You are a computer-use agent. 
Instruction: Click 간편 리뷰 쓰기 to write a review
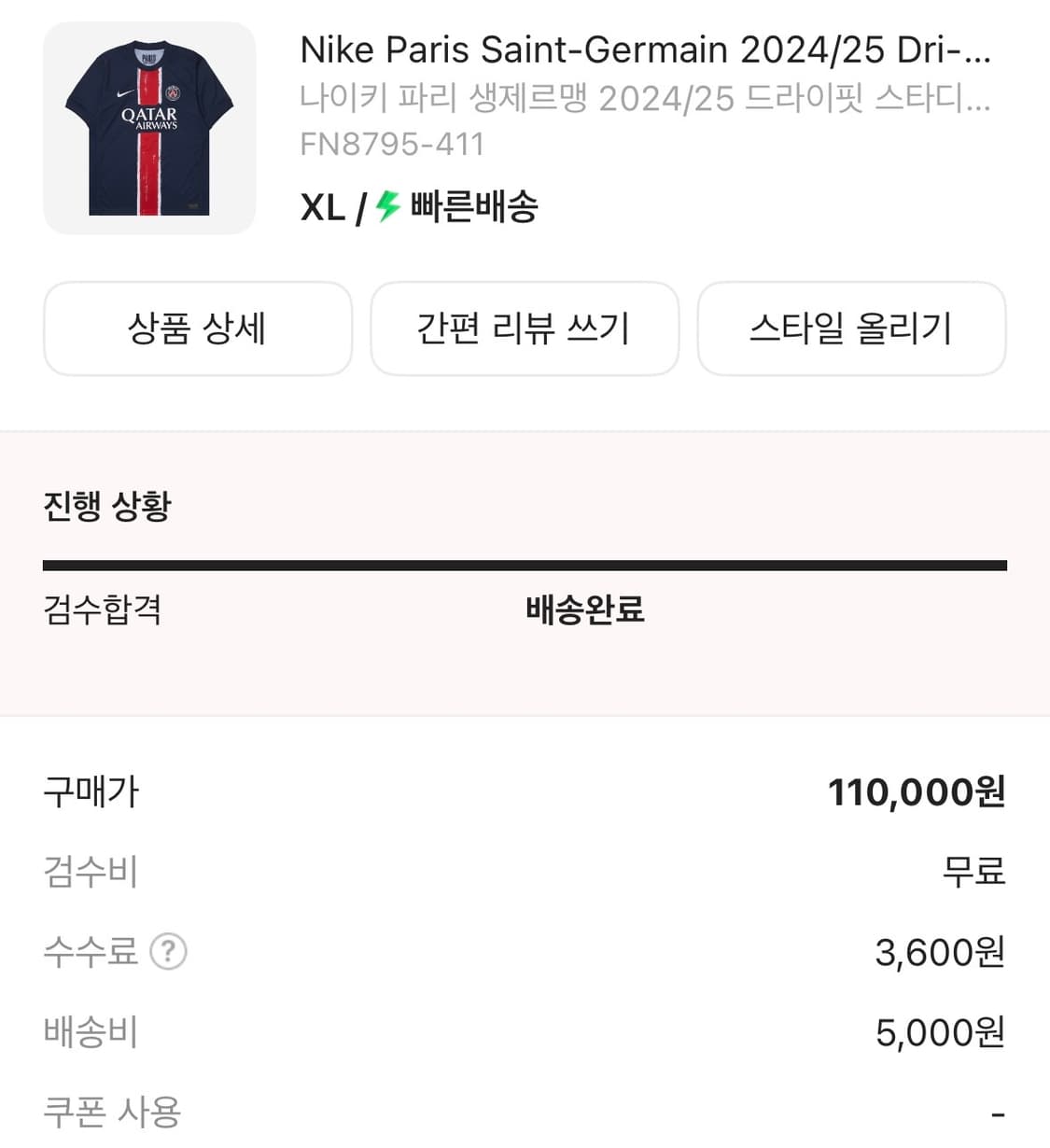tap(525, 329)
